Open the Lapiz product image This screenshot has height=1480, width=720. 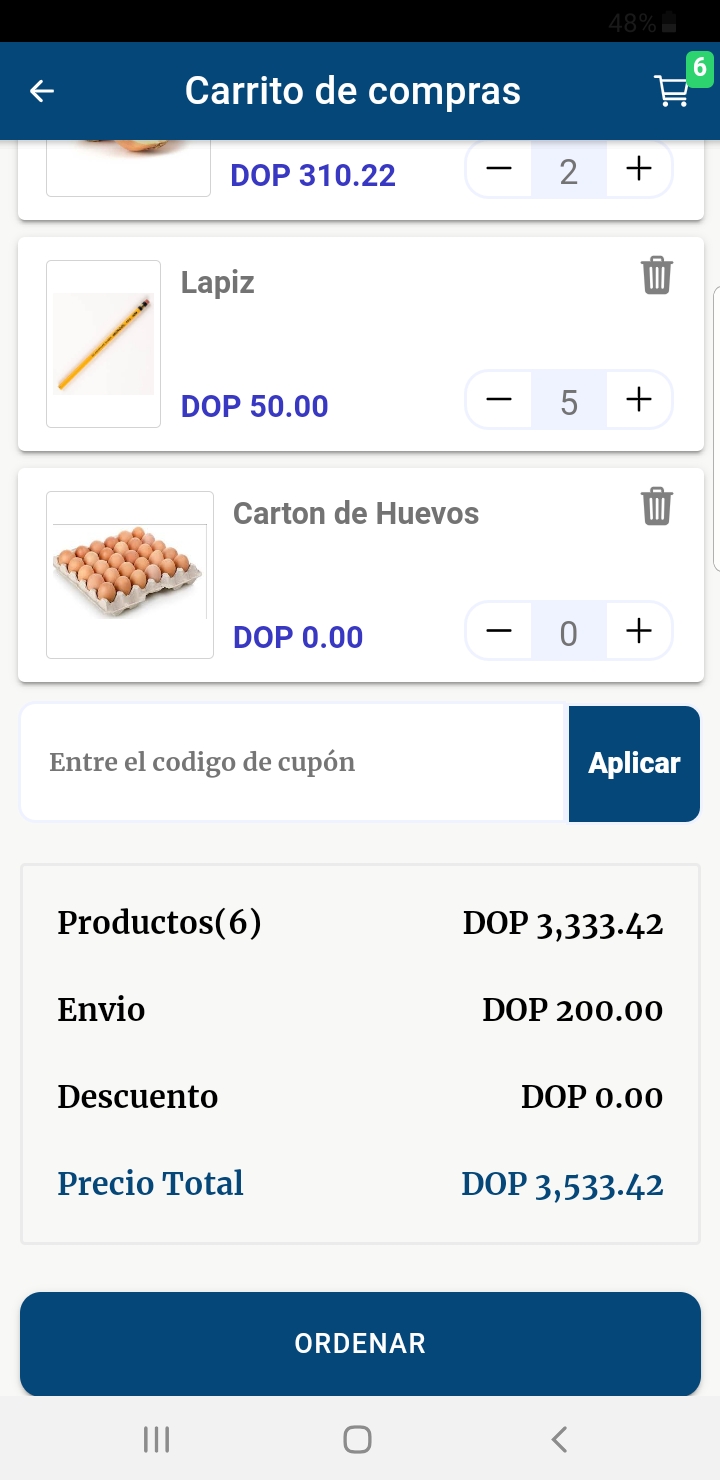104,344
